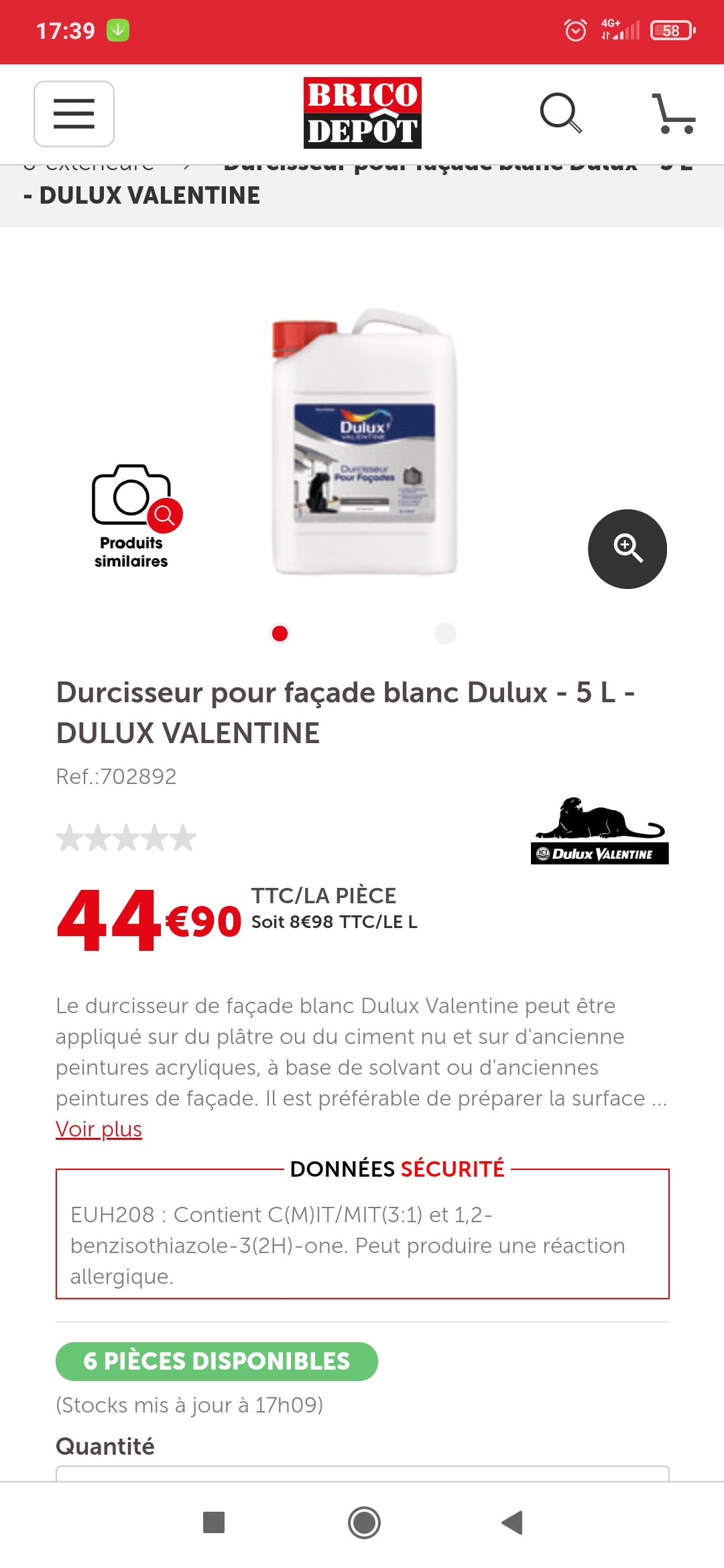Expand description with Voir plus

99,1129
